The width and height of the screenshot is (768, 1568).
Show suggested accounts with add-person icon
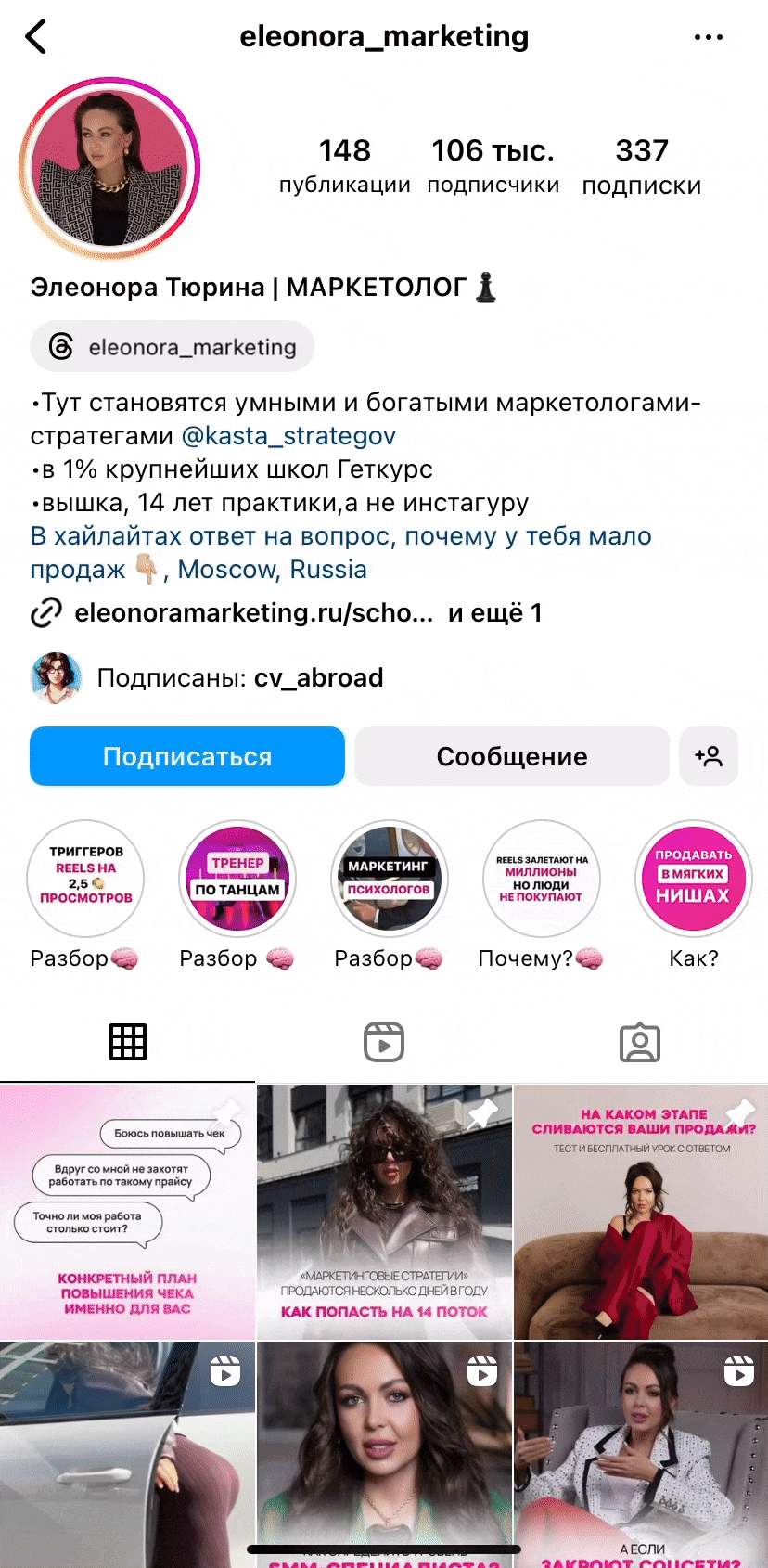pos(709,756)
